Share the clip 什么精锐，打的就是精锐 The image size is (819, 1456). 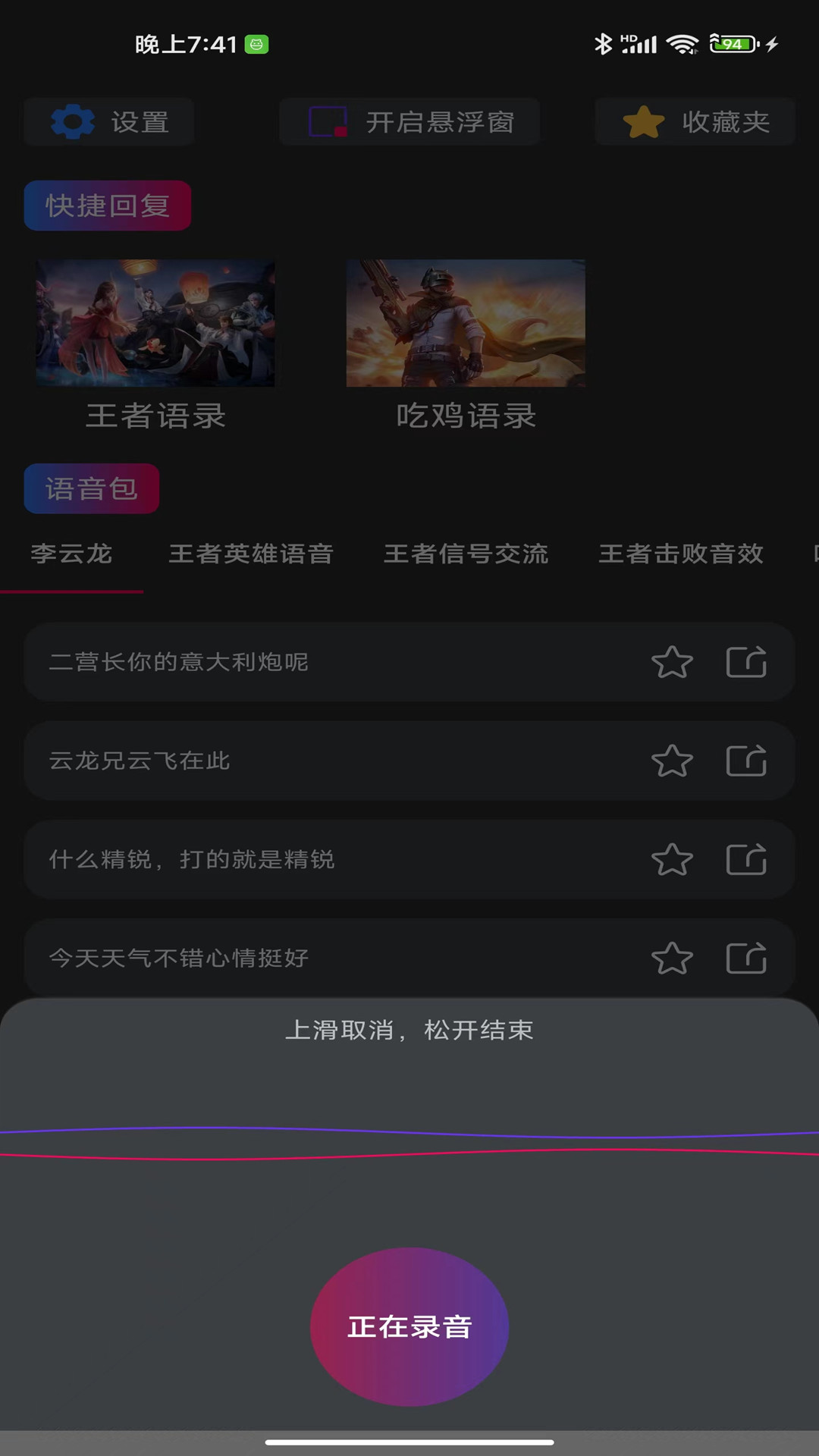point(745,859)
